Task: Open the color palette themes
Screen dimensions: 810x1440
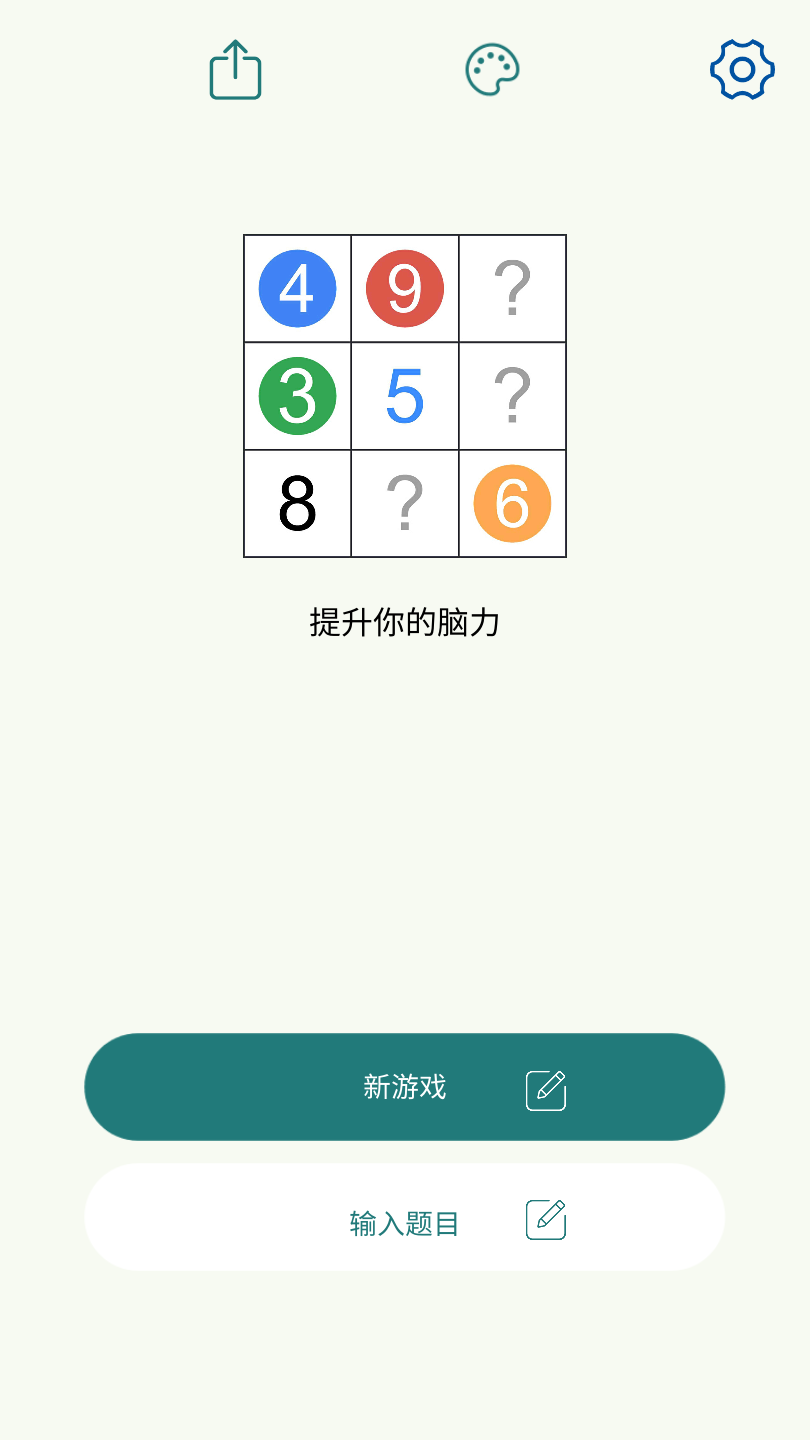Action: pos(492,70)
